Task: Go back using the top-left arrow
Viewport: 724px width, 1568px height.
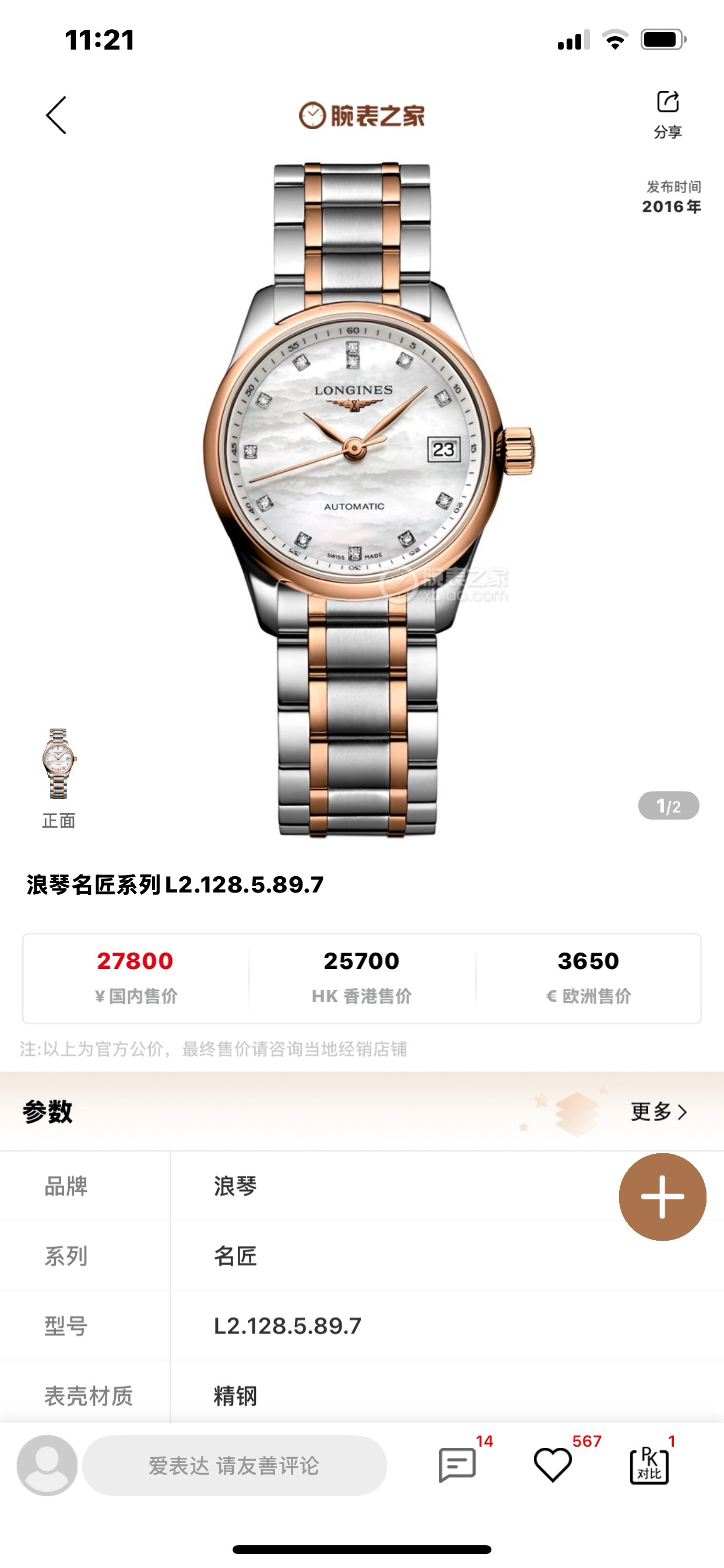Action: tap(56, 115)
